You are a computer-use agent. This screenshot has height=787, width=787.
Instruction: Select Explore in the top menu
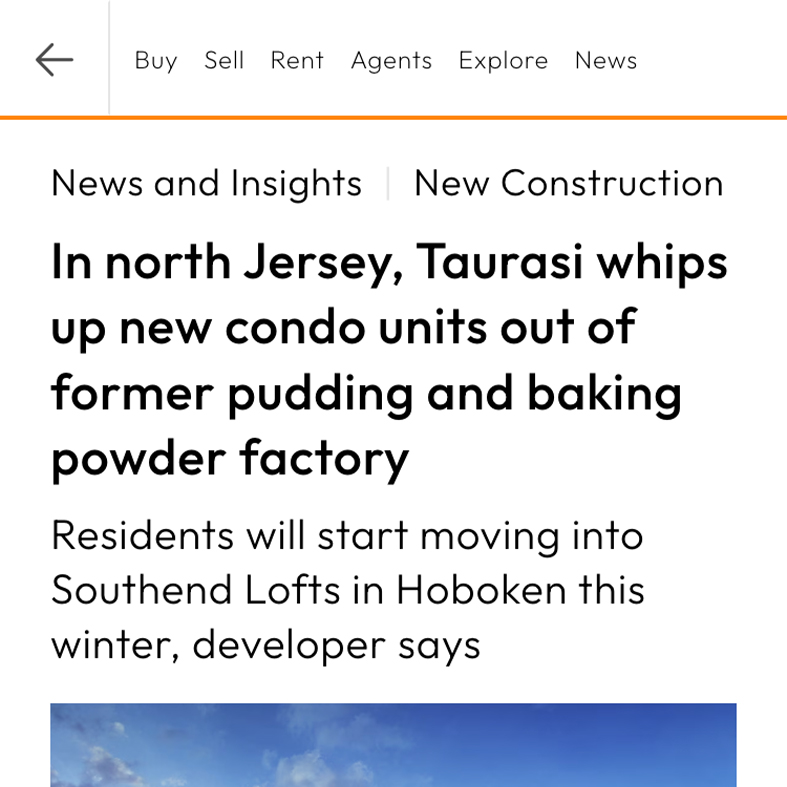pos(503,60)
